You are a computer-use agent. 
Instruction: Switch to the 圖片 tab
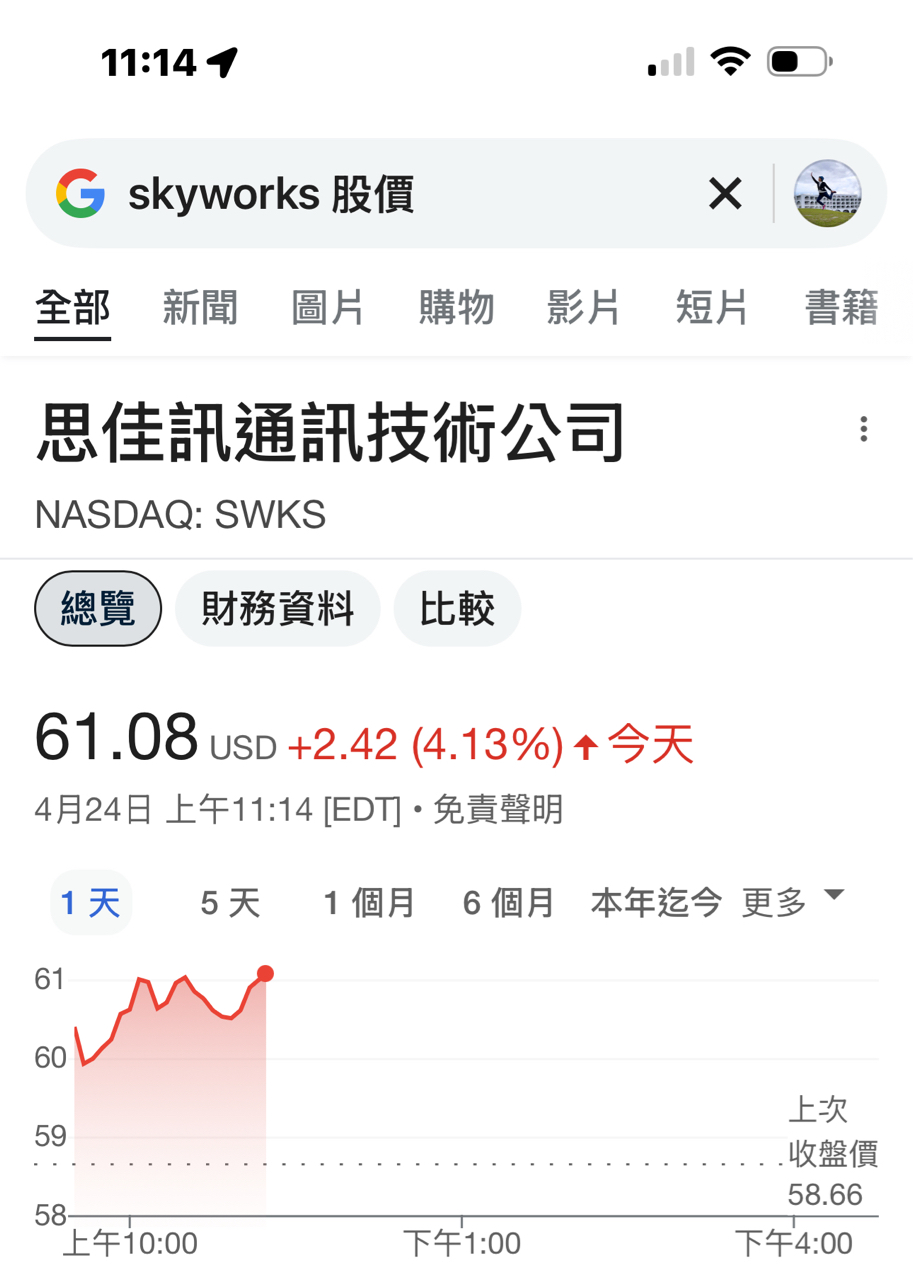point(328,307)
